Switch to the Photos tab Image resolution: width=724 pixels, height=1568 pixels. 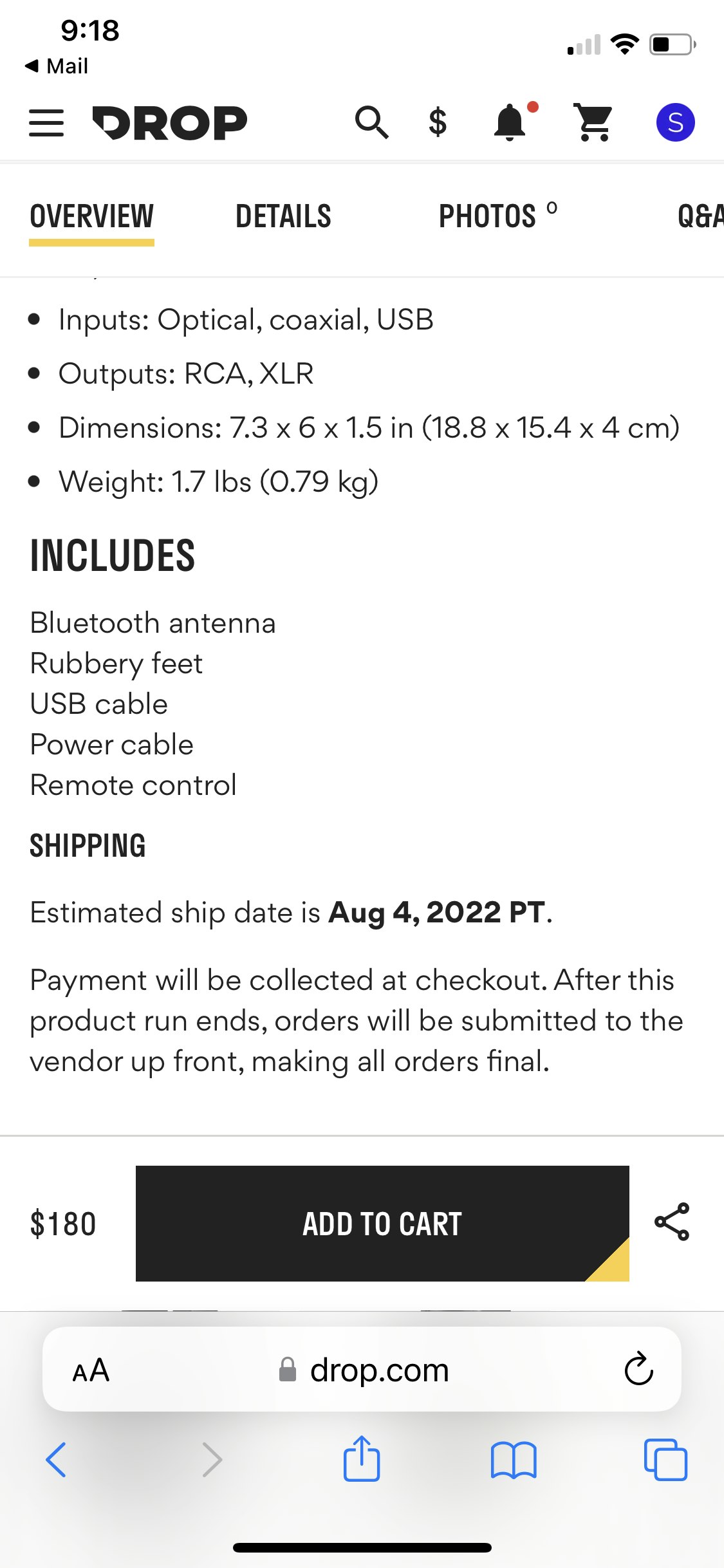(488, 217)
